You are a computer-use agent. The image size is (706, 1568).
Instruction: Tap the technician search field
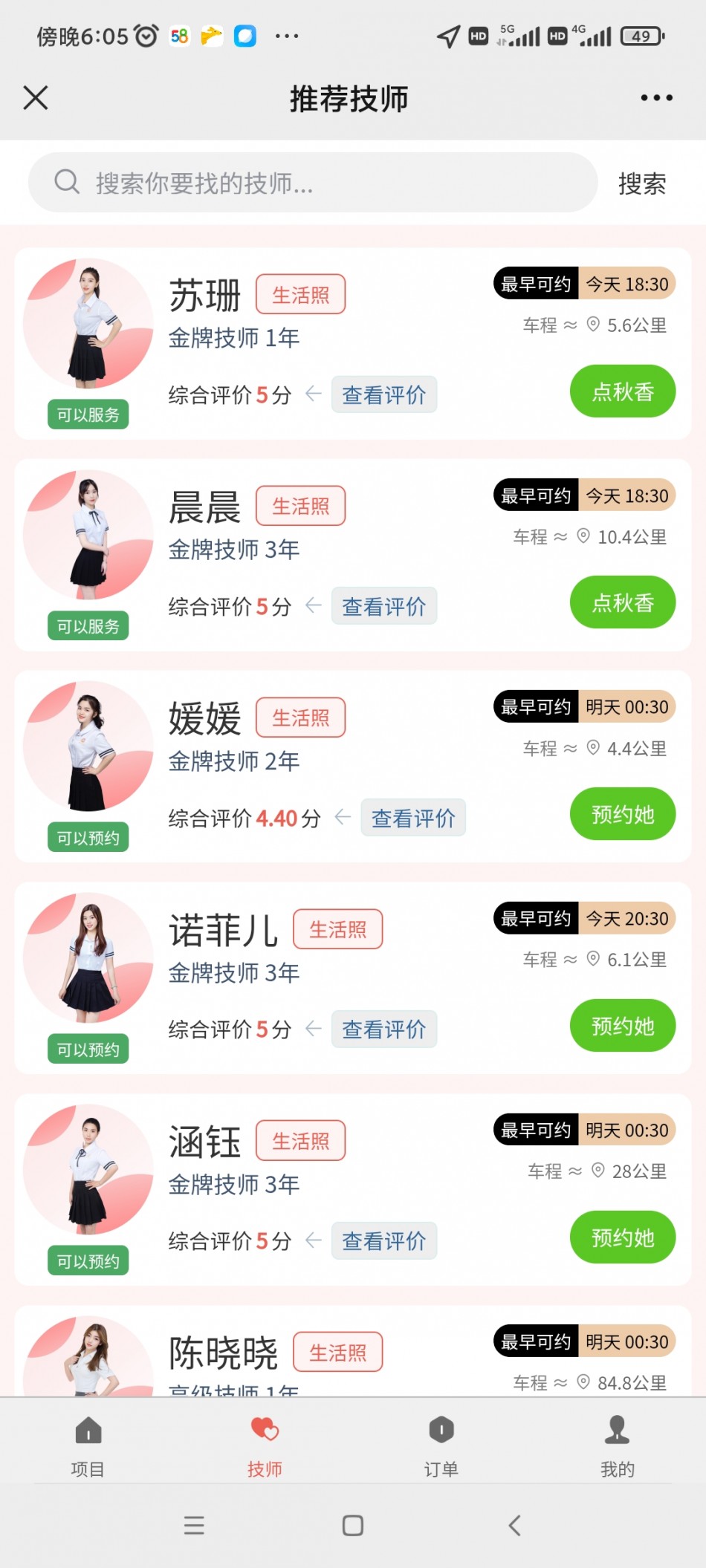coord(312,183)
